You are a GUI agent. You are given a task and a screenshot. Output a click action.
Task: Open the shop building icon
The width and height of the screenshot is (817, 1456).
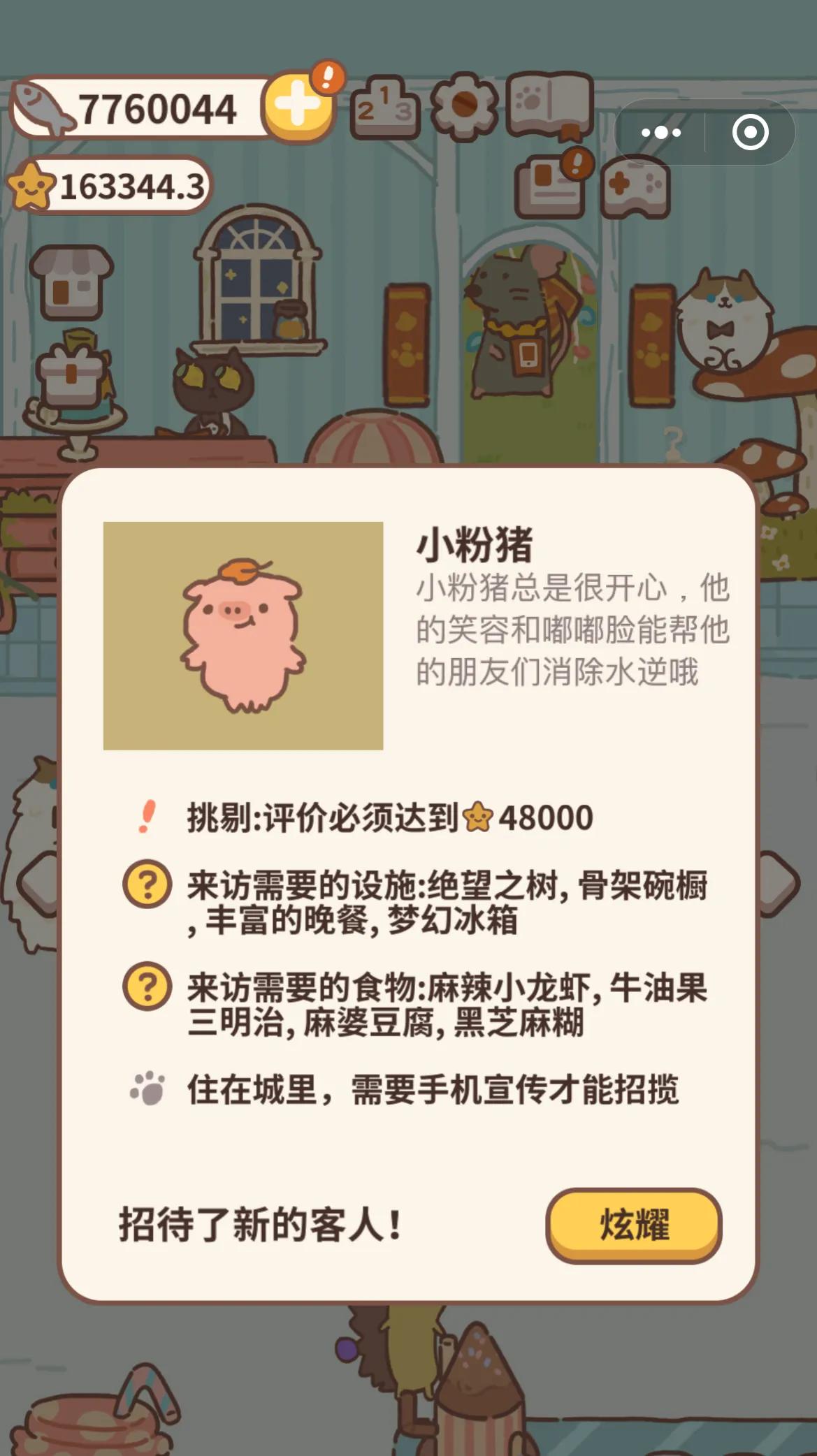point(71,281)
